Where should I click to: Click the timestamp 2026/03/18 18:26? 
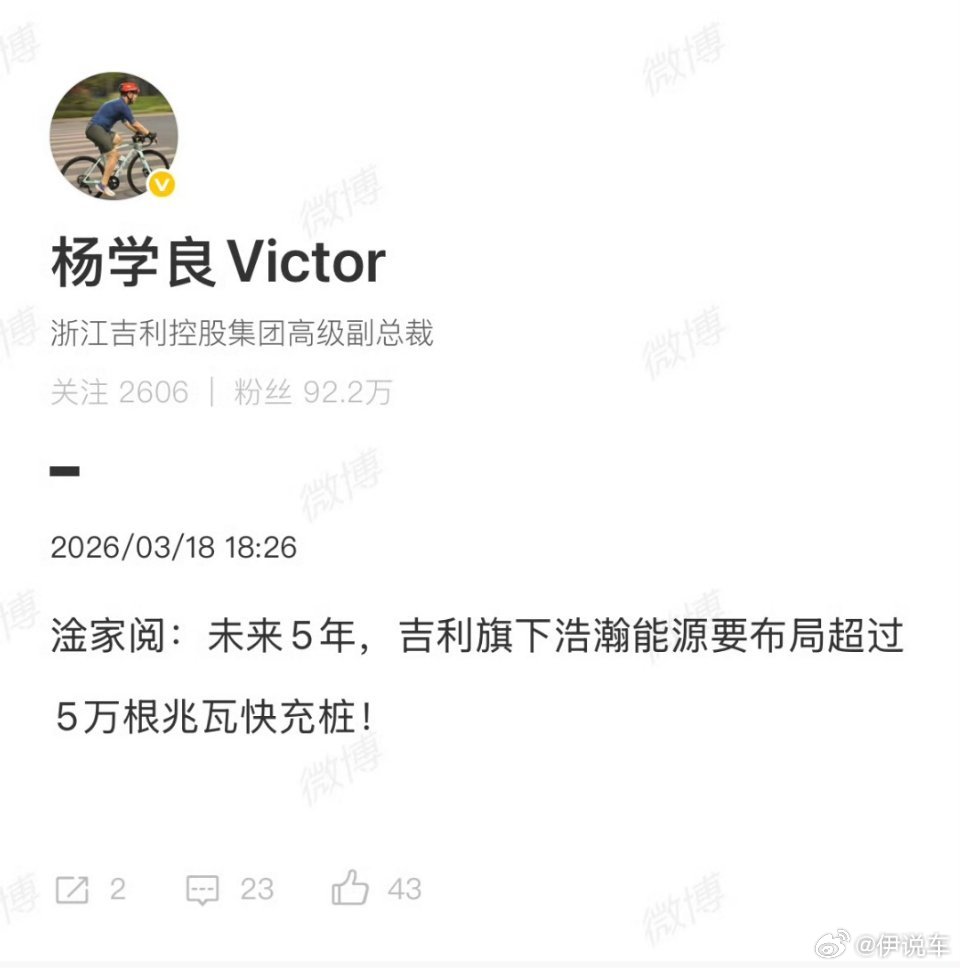coord(175,547)
